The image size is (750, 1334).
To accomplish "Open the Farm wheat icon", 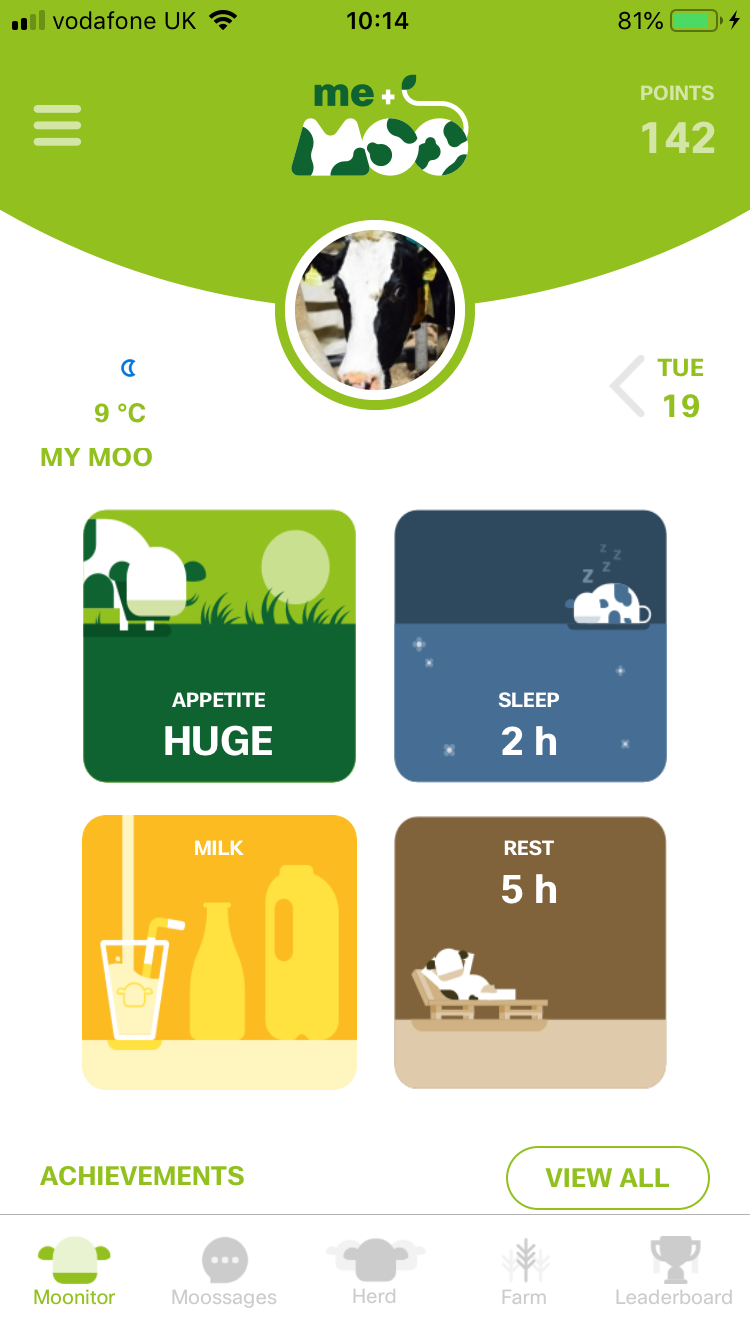I will (523, 1260).
